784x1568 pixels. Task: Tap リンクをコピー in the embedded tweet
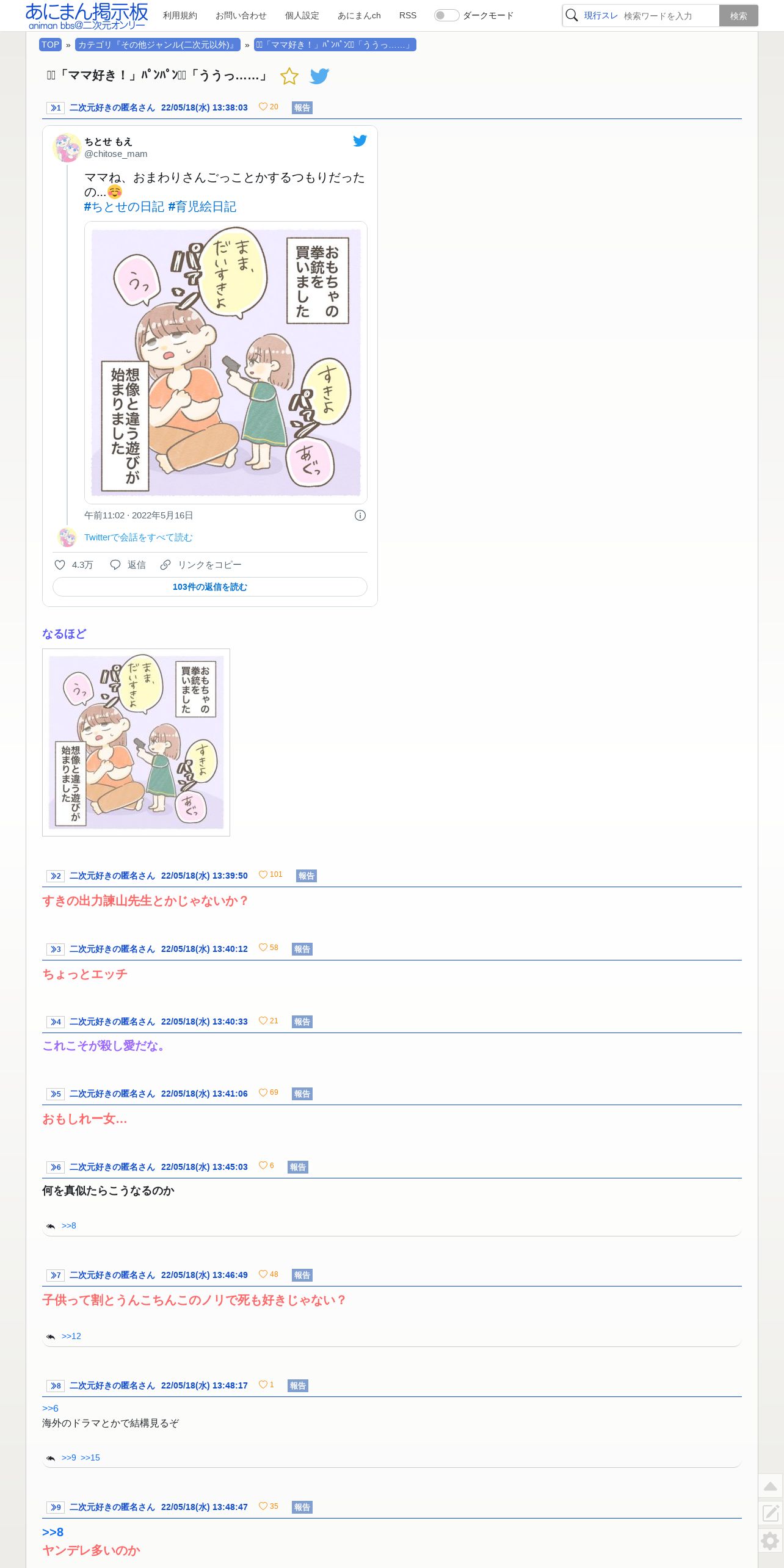pos(201,565)
